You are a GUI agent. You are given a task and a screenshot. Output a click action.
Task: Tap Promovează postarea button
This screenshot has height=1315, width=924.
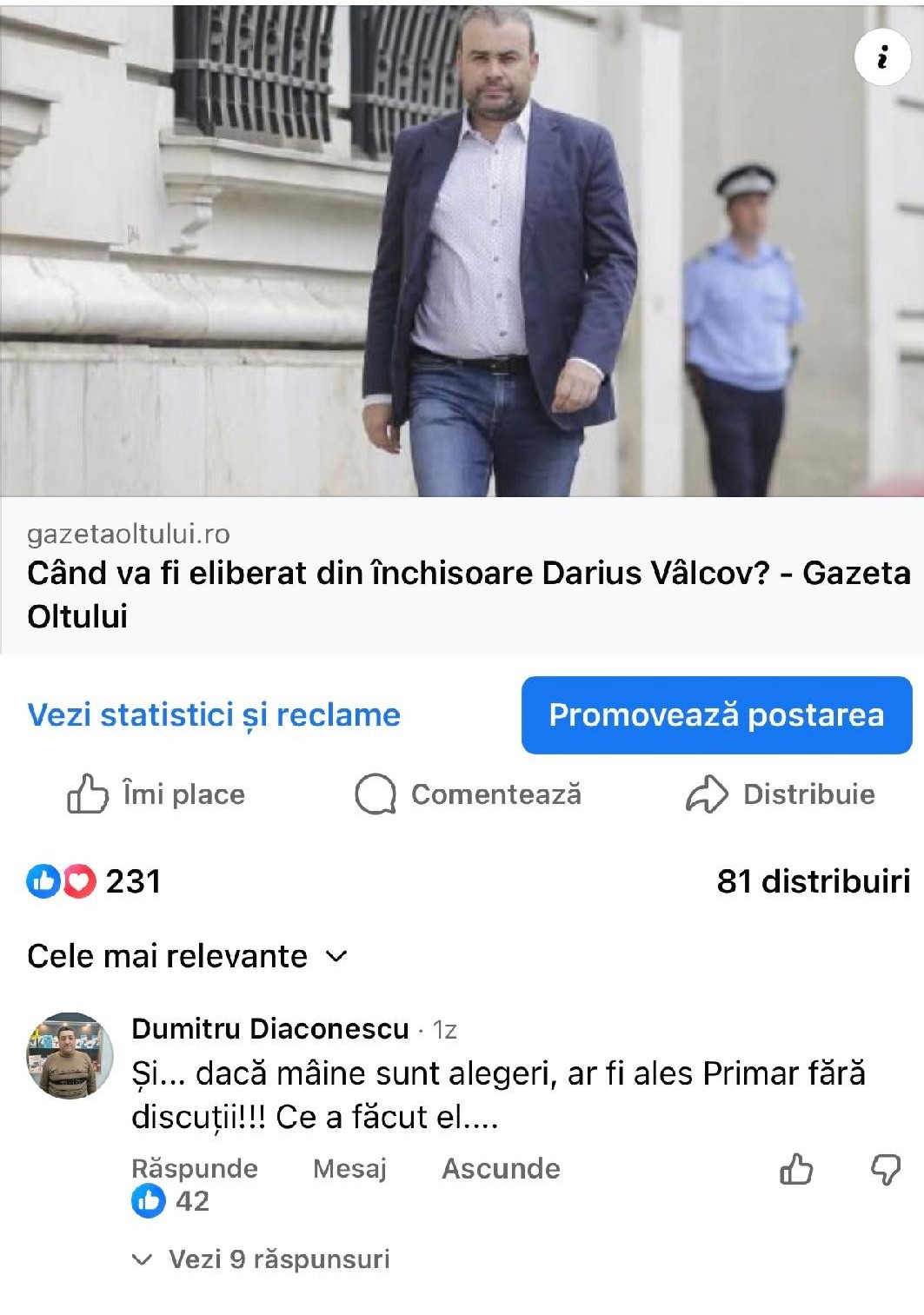pyautogui.click(x=716, y=714)
